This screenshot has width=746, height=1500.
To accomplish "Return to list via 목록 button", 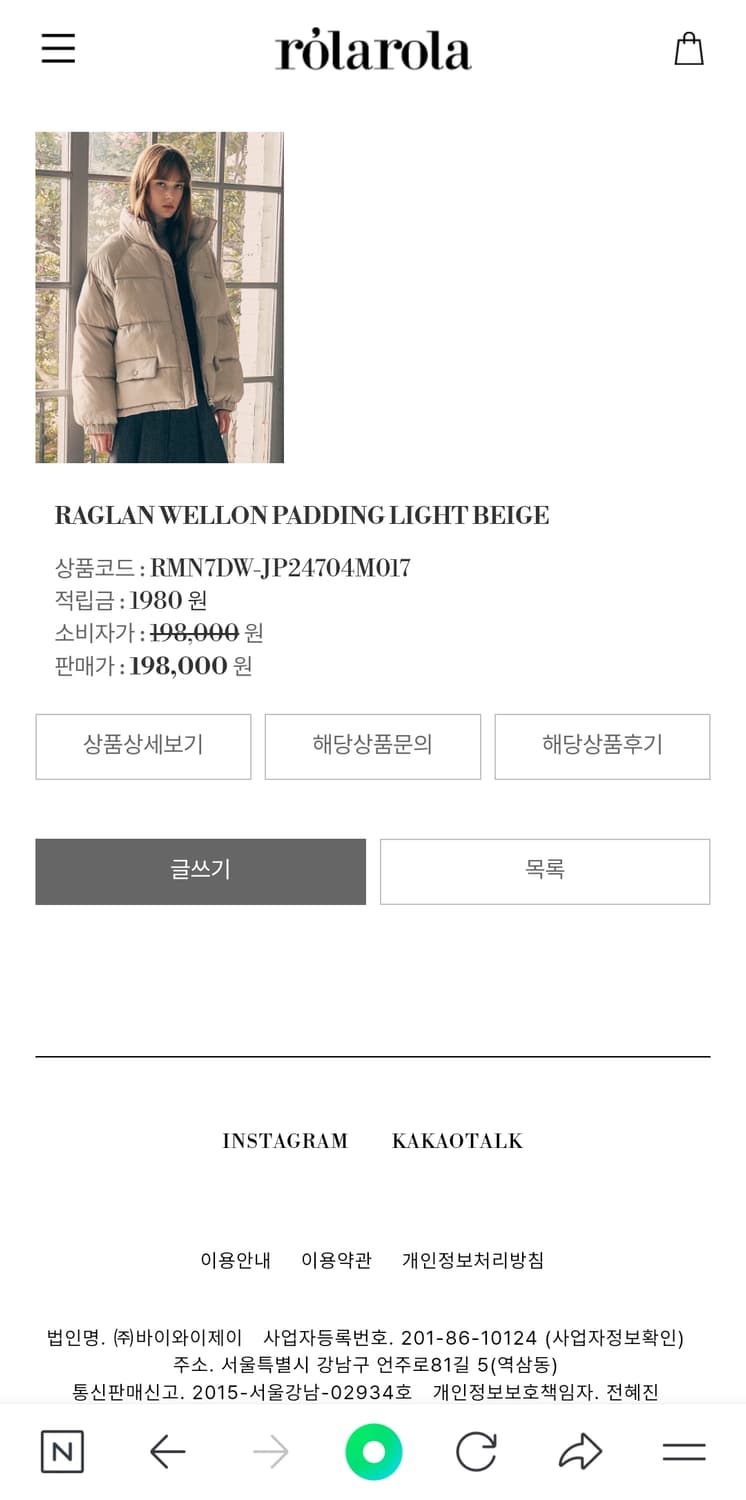I will pos(544,871).
